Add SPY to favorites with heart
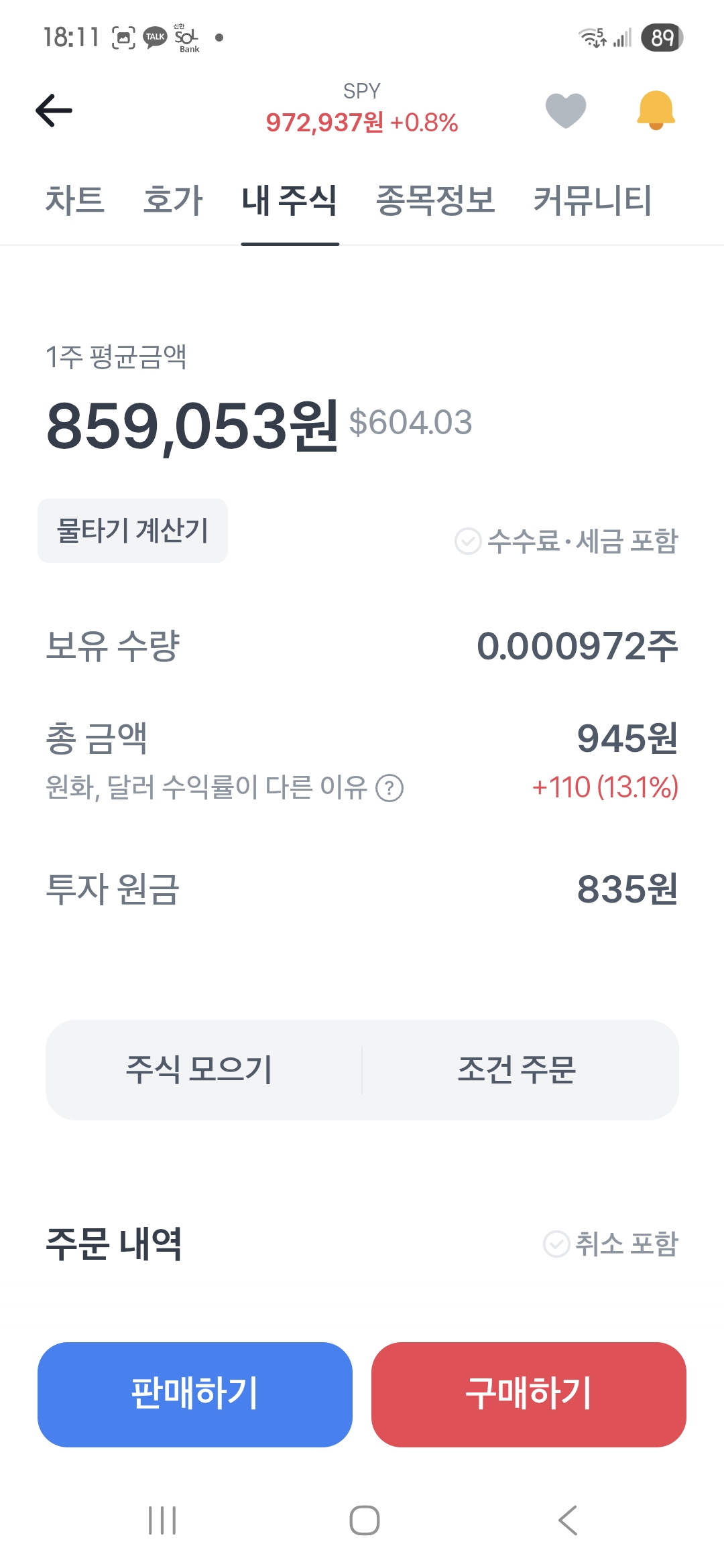The width and height of the screenshot is (724, 1568). (566, 111)
